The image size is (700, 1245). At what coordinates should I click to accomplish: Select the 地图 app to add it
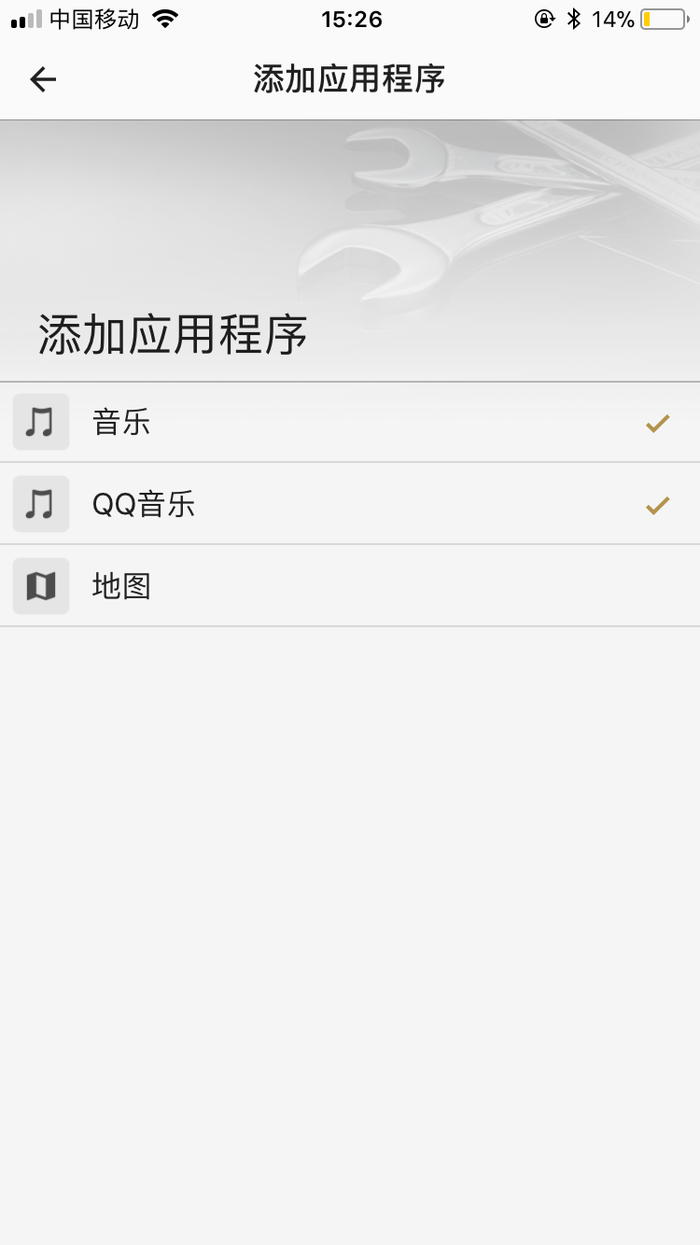pos(350,586)
